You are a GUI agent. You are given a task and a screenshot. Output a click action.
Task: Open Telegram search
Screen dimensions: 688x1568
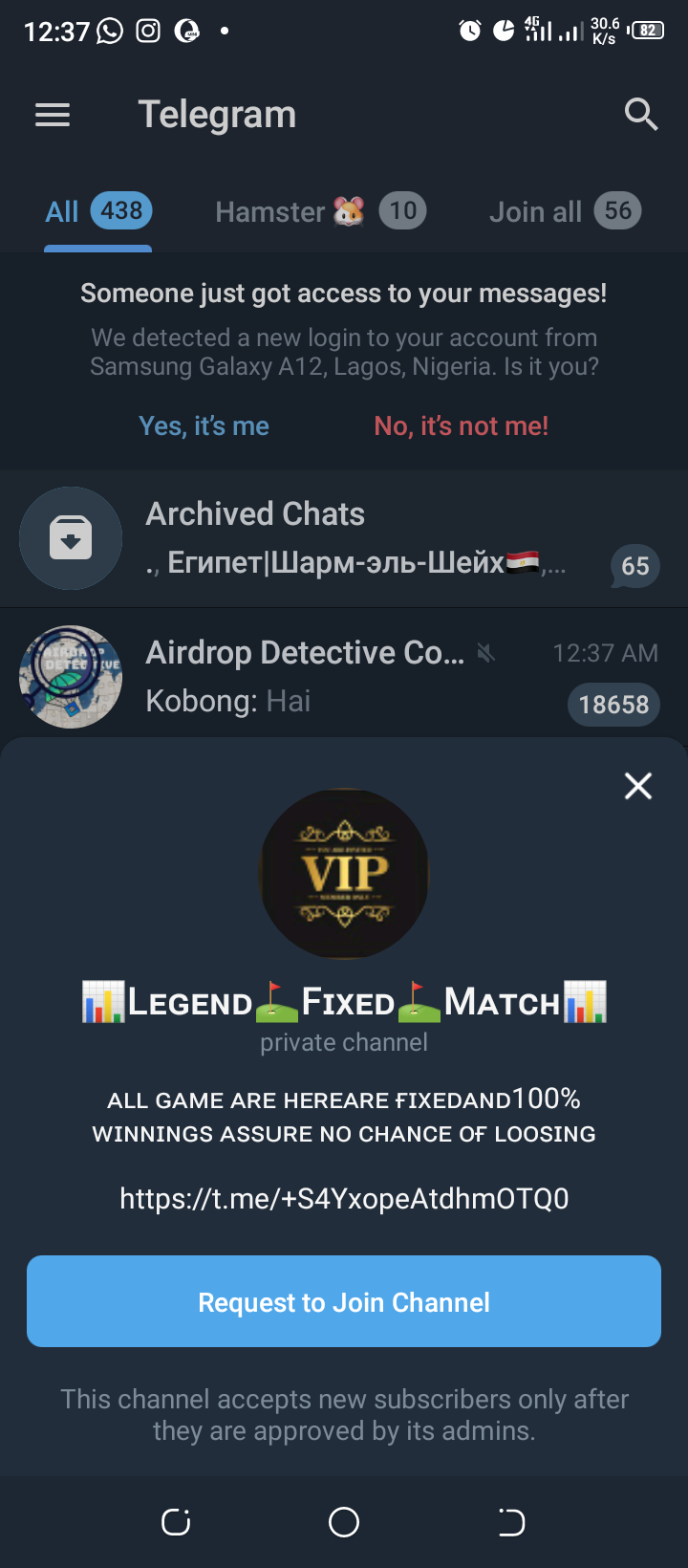(640, 115)
